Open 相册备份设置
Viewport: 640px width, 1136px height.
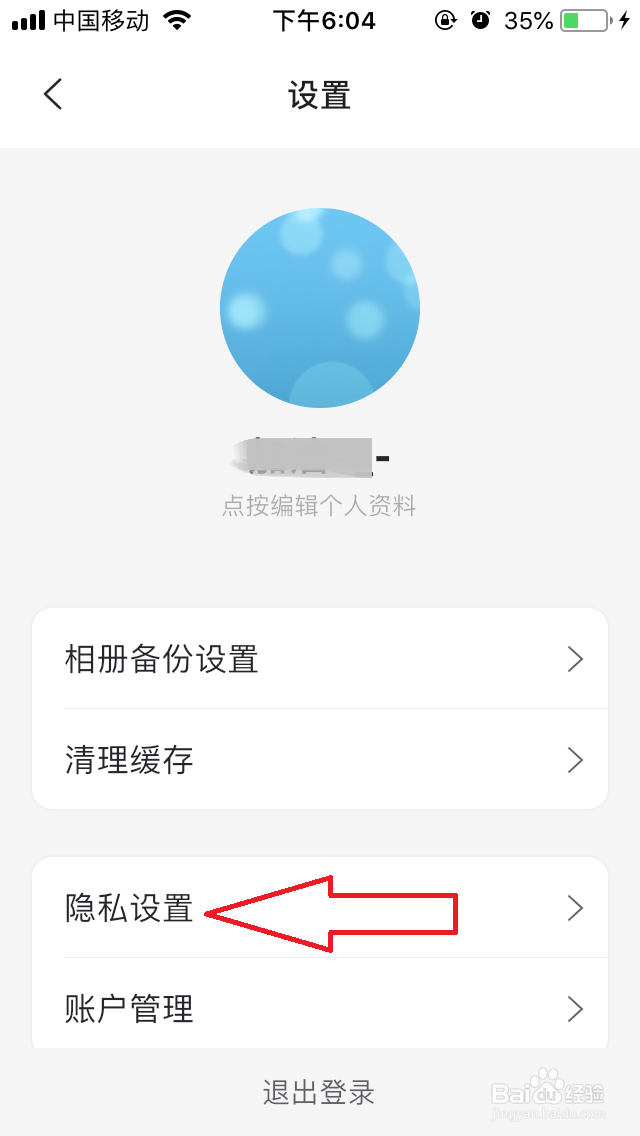(x=320, y=659)
